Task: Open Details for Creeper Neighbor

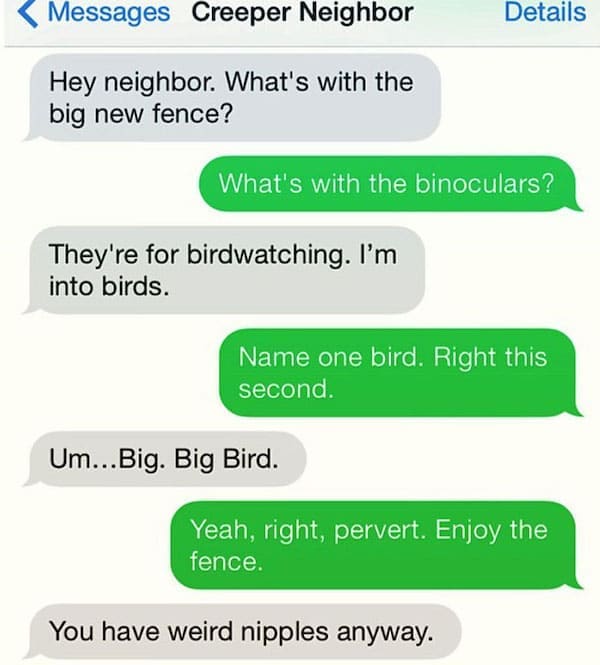Action: coord(544,13)
